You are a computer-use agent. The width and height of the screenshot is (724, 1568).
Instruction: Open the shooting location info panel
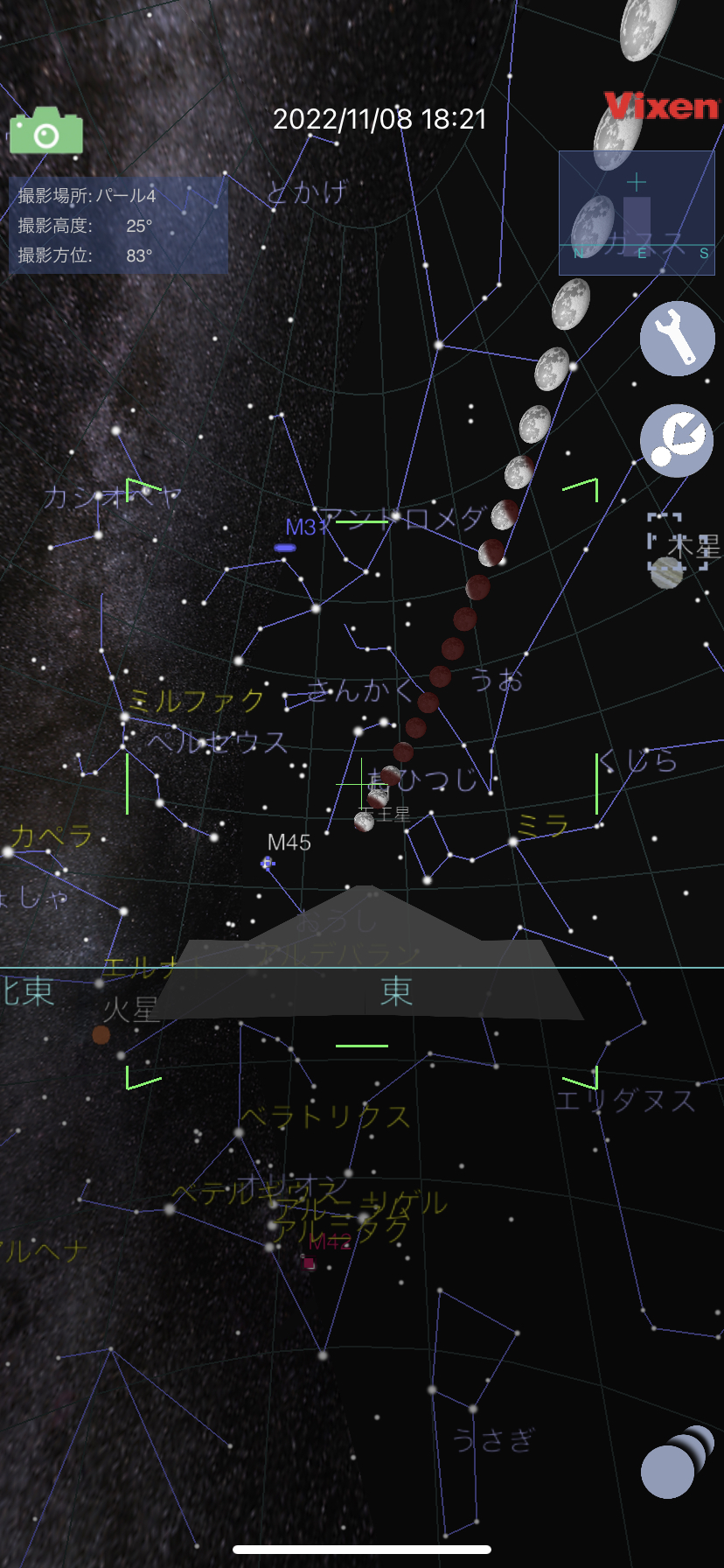click(118, 226)
